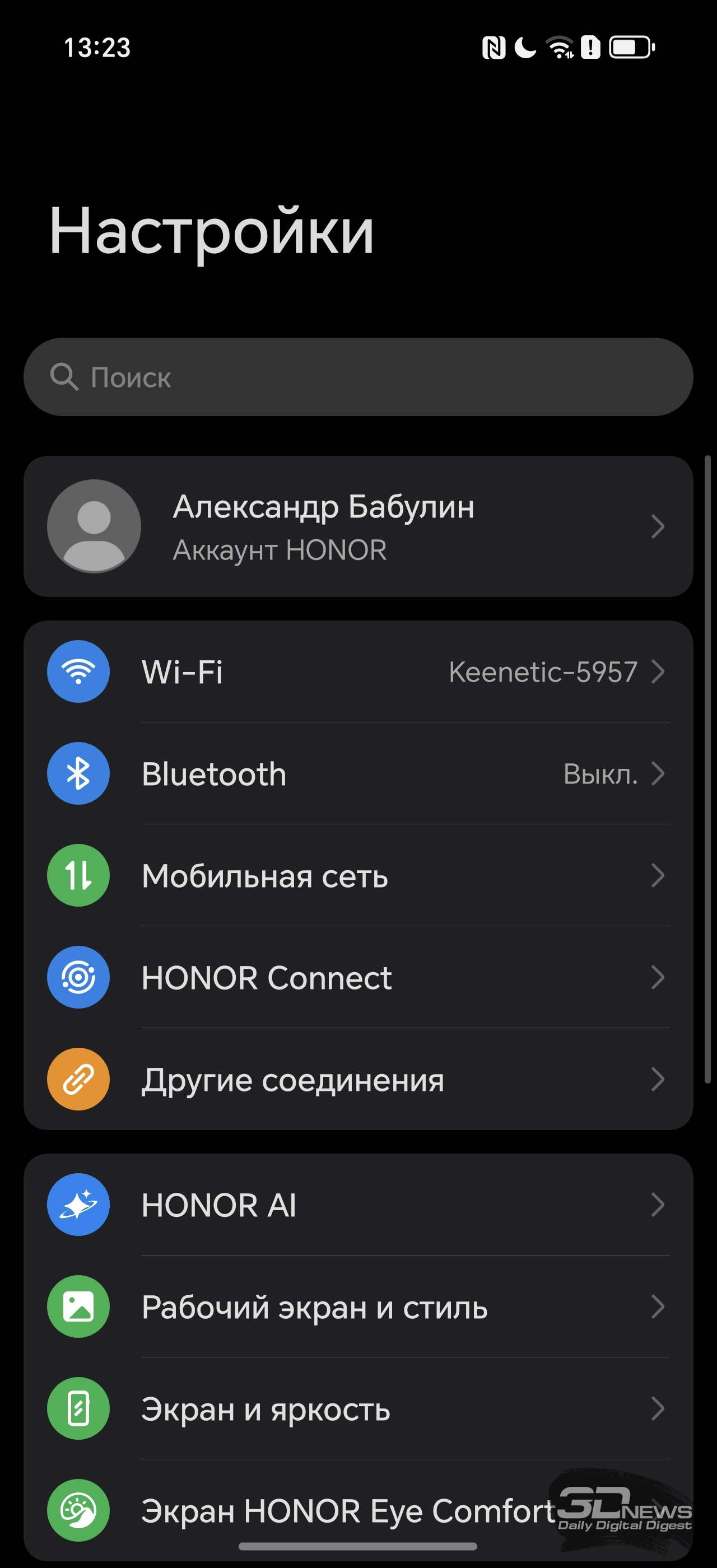Viewport: 717px width, 1568px height.
Task: Go to Экран и яркость
Action: tap(358, 1408)
